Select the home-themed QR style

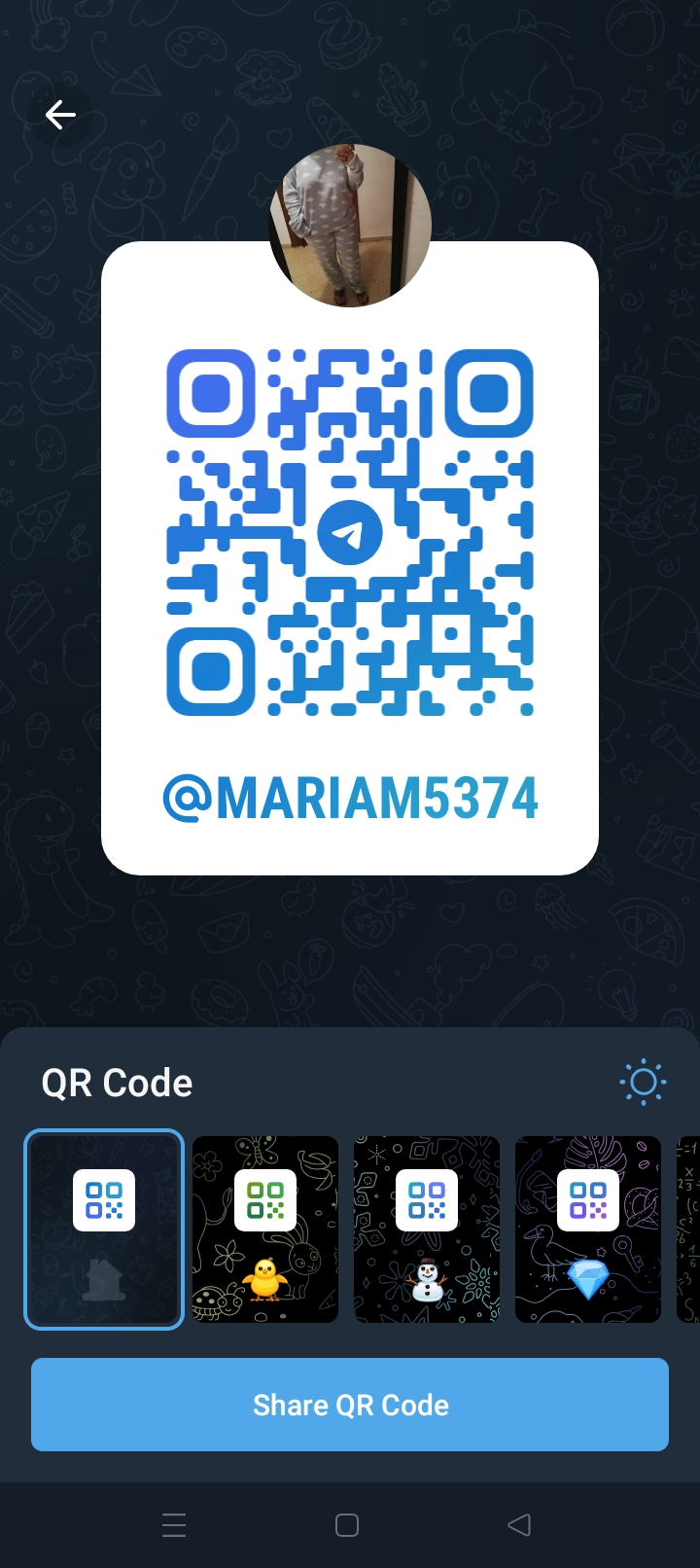104,1229
